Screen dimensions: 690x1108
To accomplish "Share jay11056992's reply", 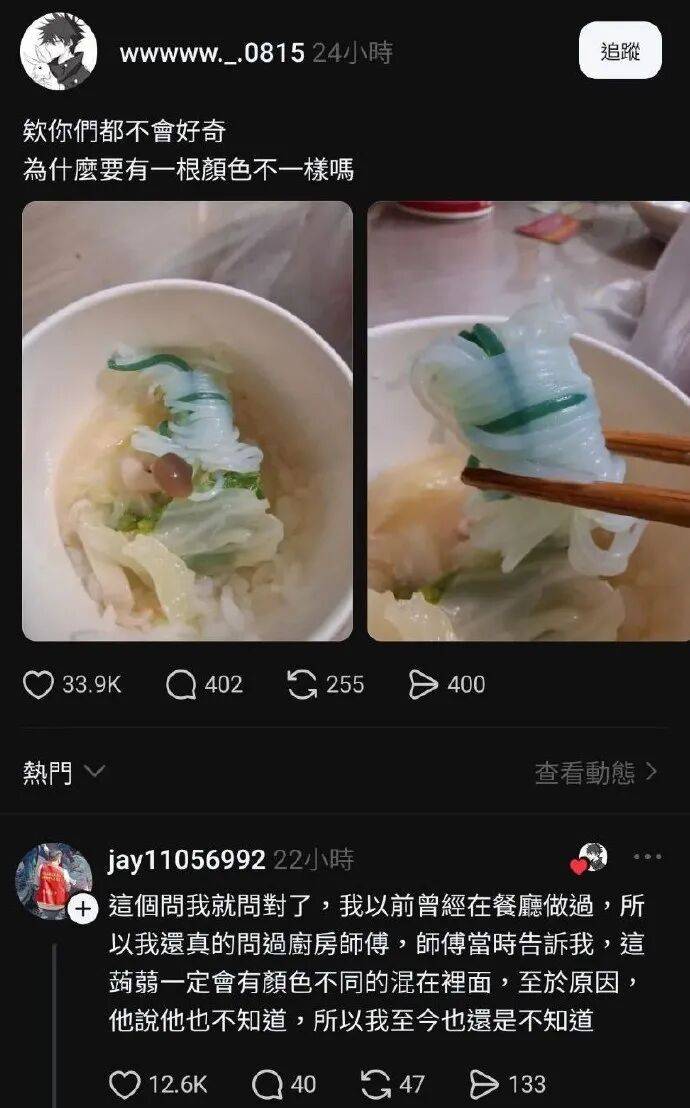I will (485, 1084).
